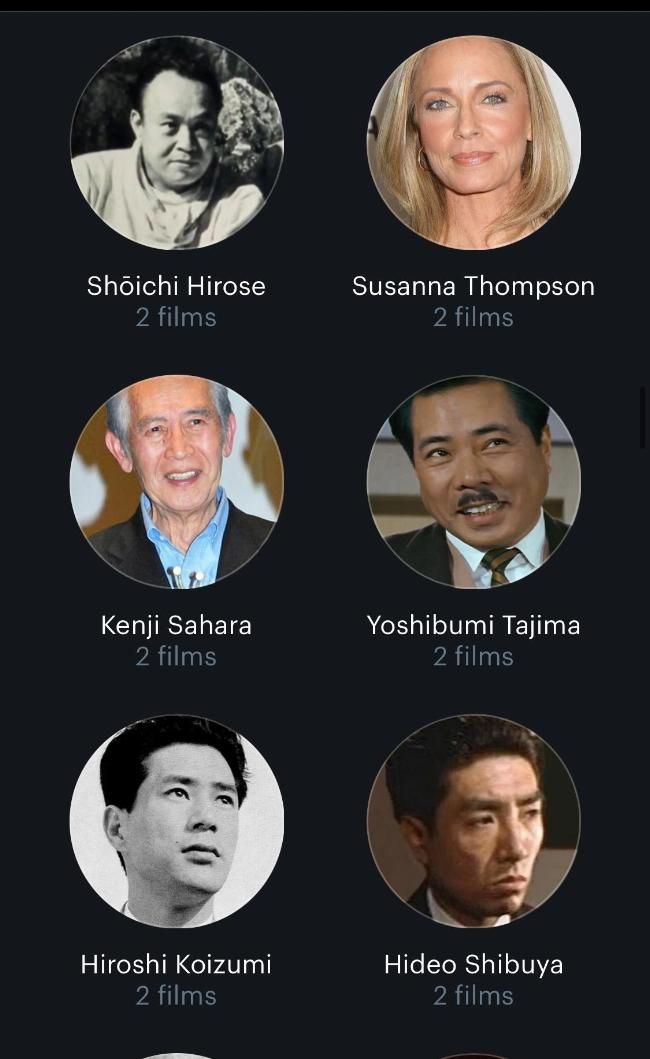Open Shōichi Hirose's profile
Image resolution: width=650 pixels, height=1059 pixels.
176,143
